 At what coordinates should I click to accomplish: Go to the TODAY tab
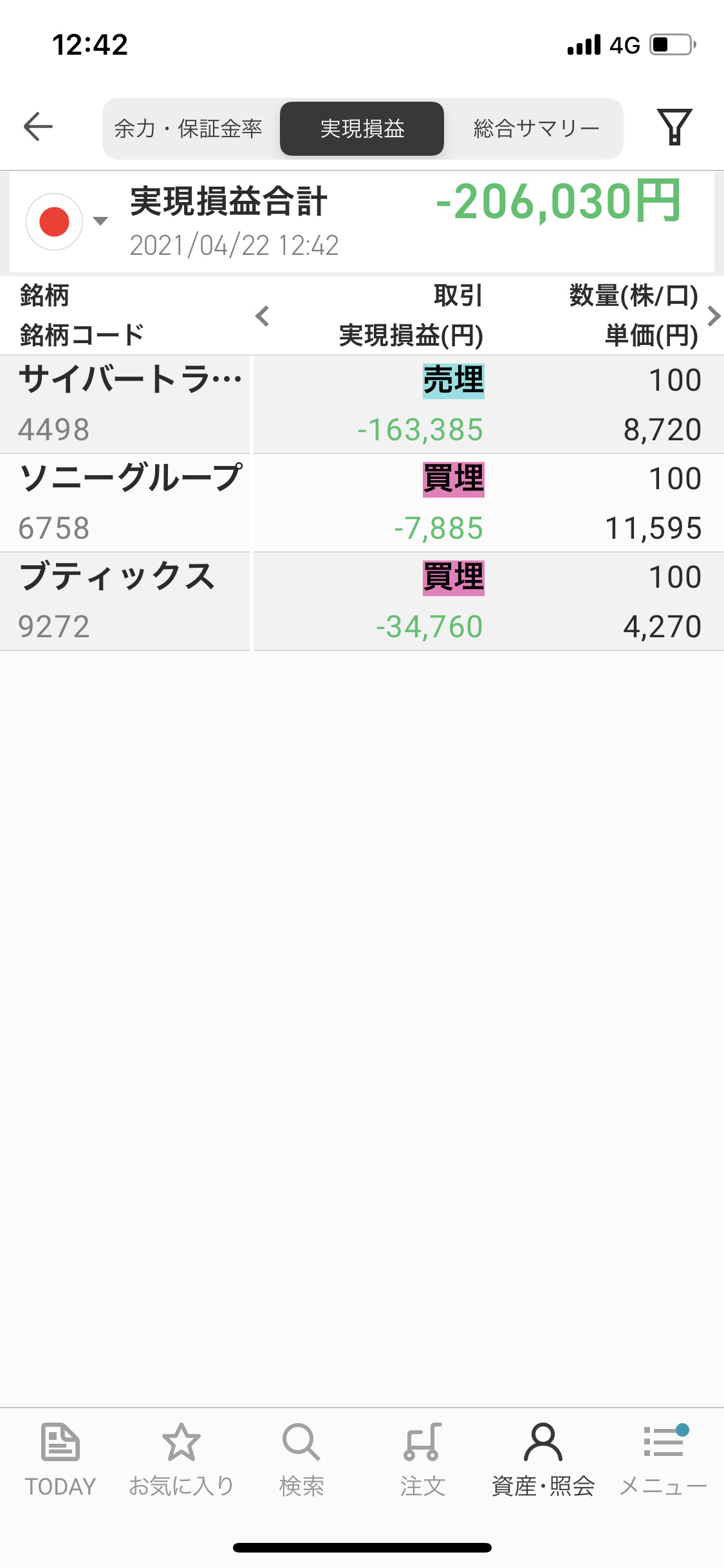click(60, 1459)
